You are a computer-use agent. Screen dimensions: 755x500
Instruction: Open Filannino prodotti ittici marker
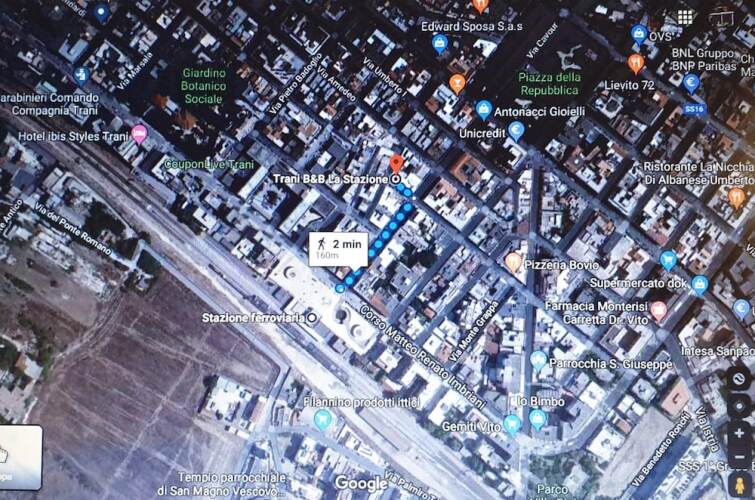322,419
